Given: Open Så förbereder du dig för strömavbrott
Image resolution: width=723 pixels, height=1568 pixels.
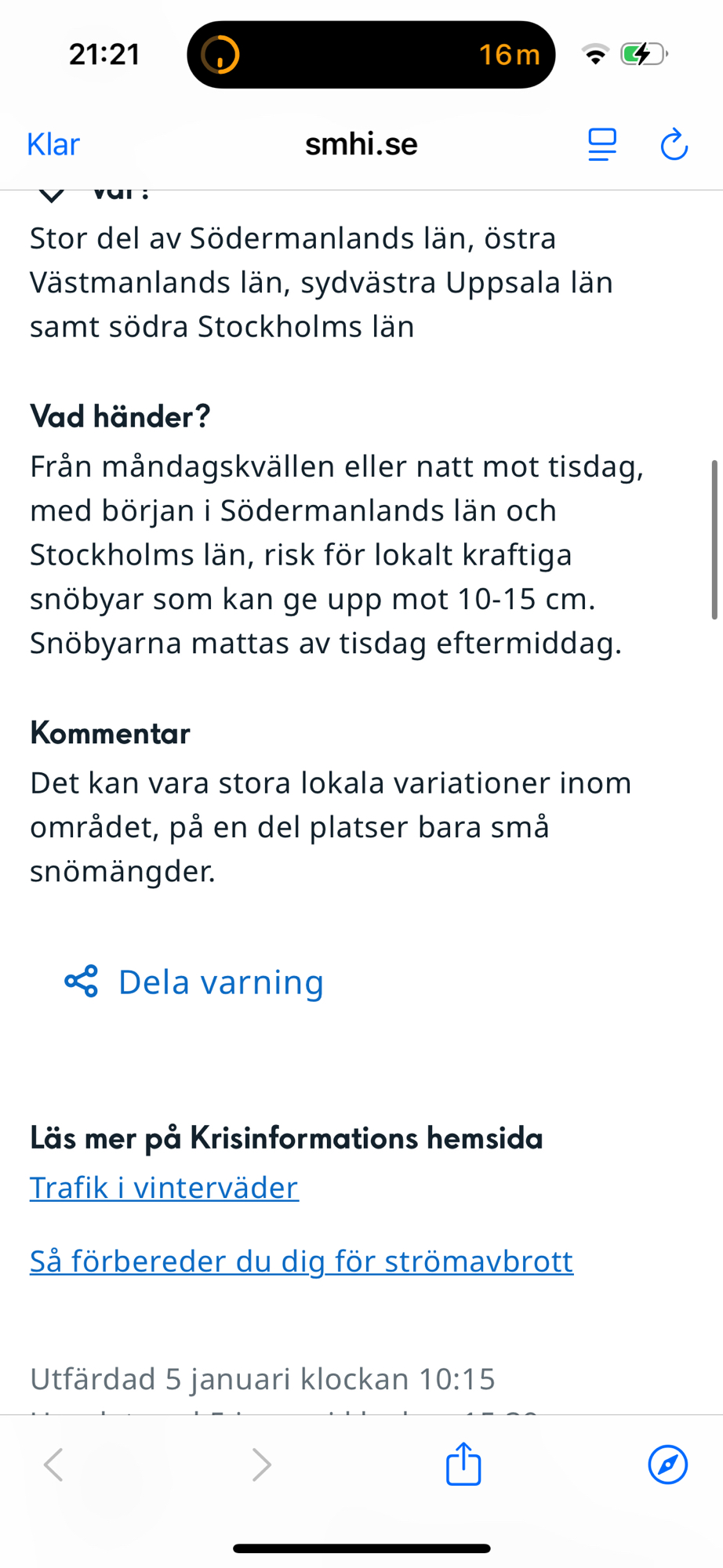Looking at the screenshot, I should pyautogui.click(x=301, y=1261).
